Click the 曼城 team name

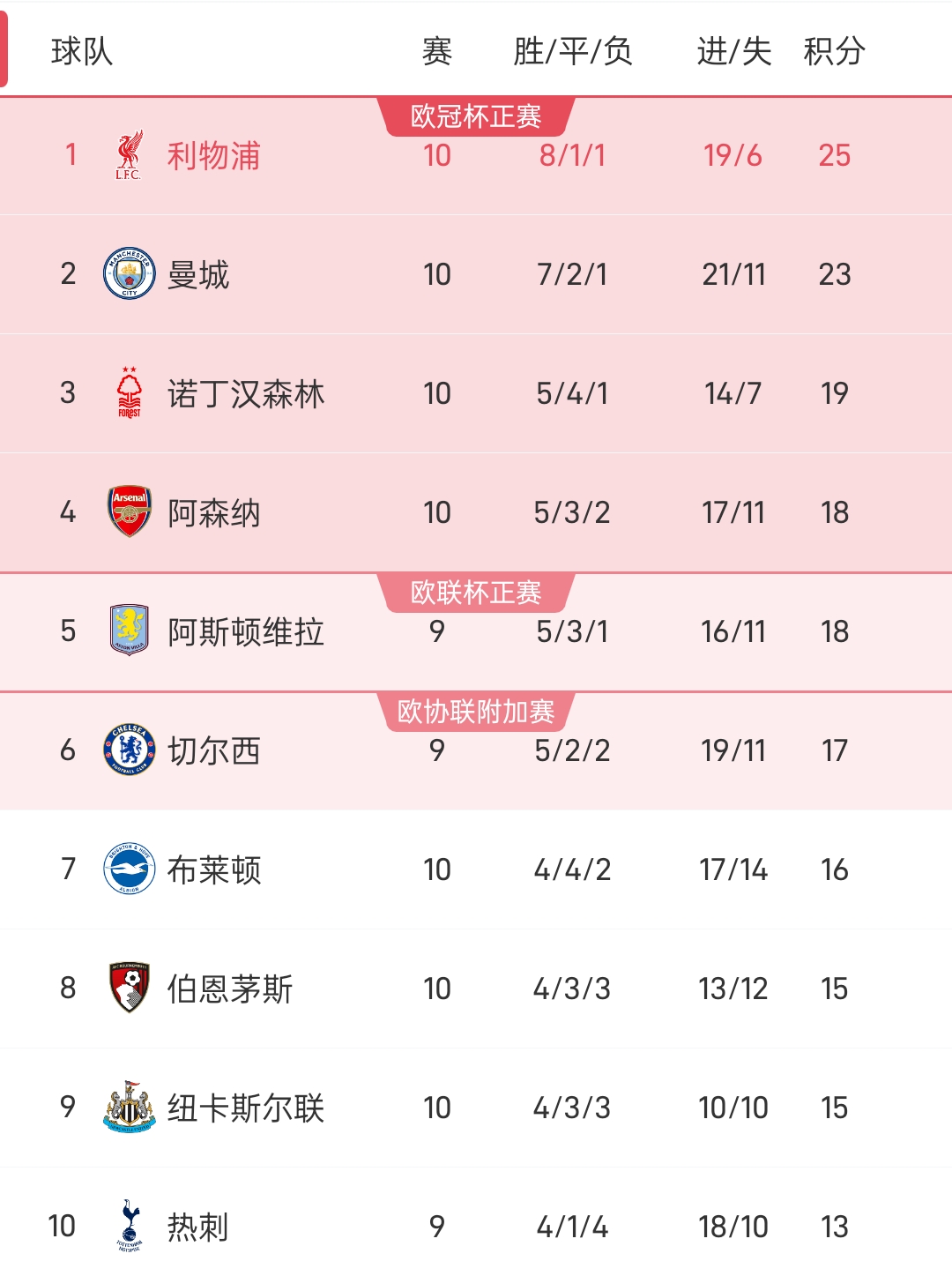[199, 274]
